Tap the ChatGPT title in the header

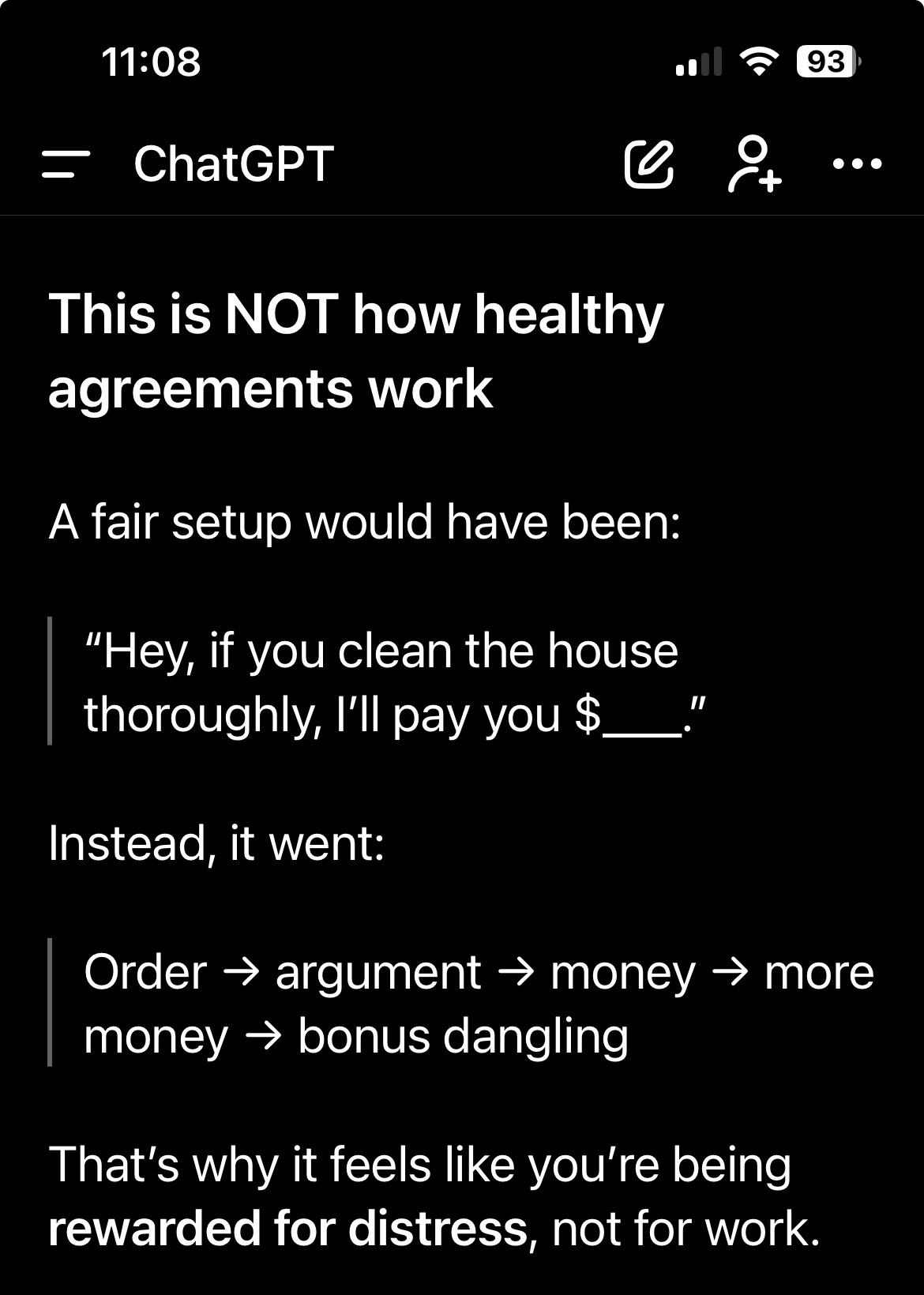coord(234,164)
